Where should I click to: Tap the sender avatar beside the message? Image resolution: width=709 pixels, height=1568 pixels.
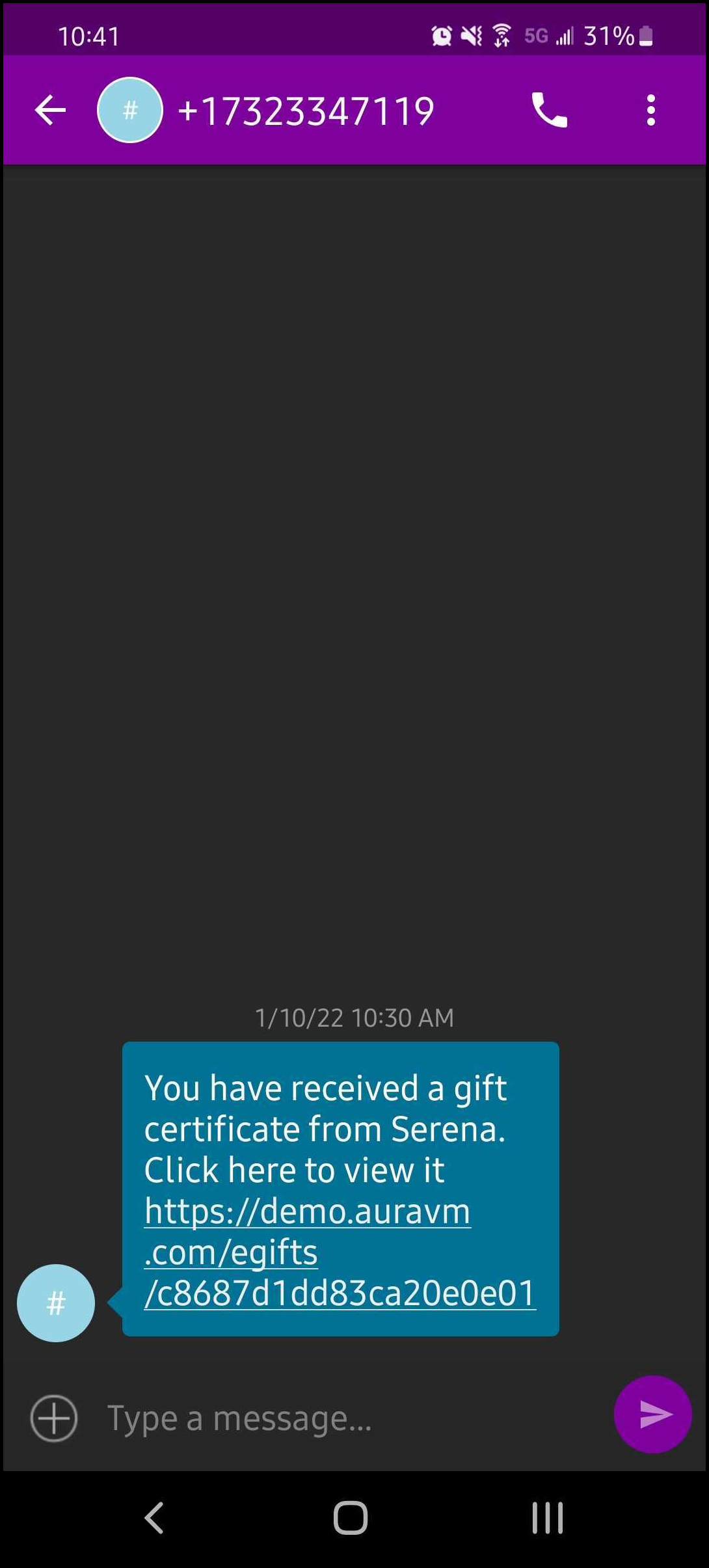(56, 1303)
